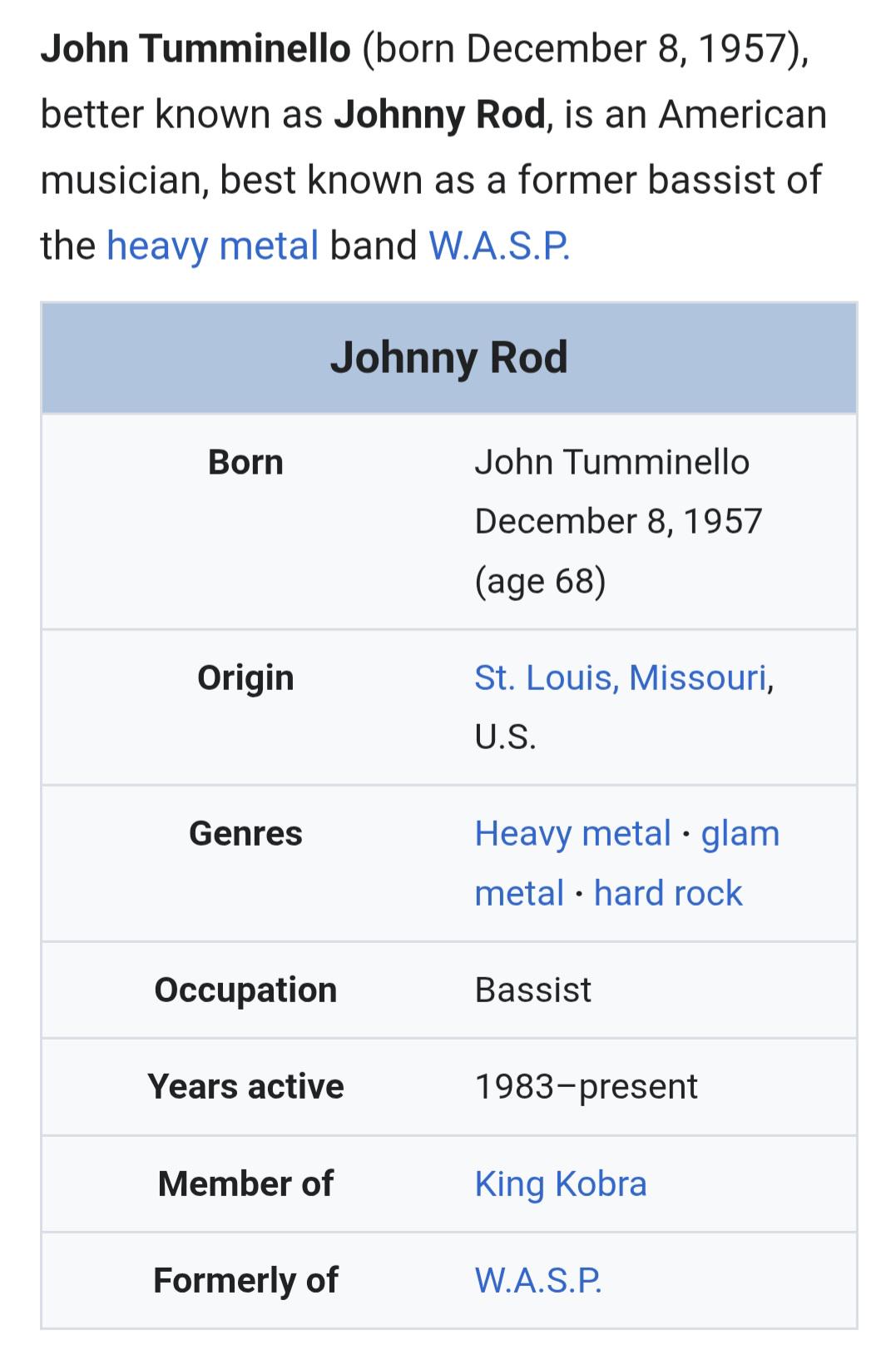Open the King Kobra band link
This screenshot has height=1345, width=896.
(561, 1184)
